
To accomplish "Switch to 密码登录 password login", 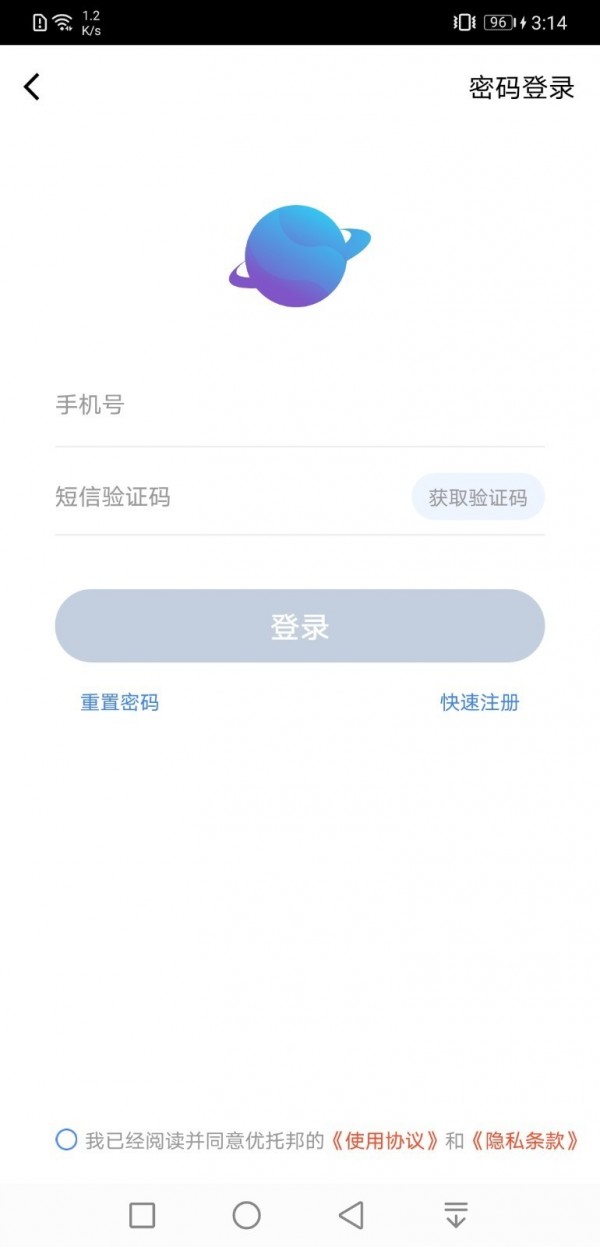I will click(521, 87).
